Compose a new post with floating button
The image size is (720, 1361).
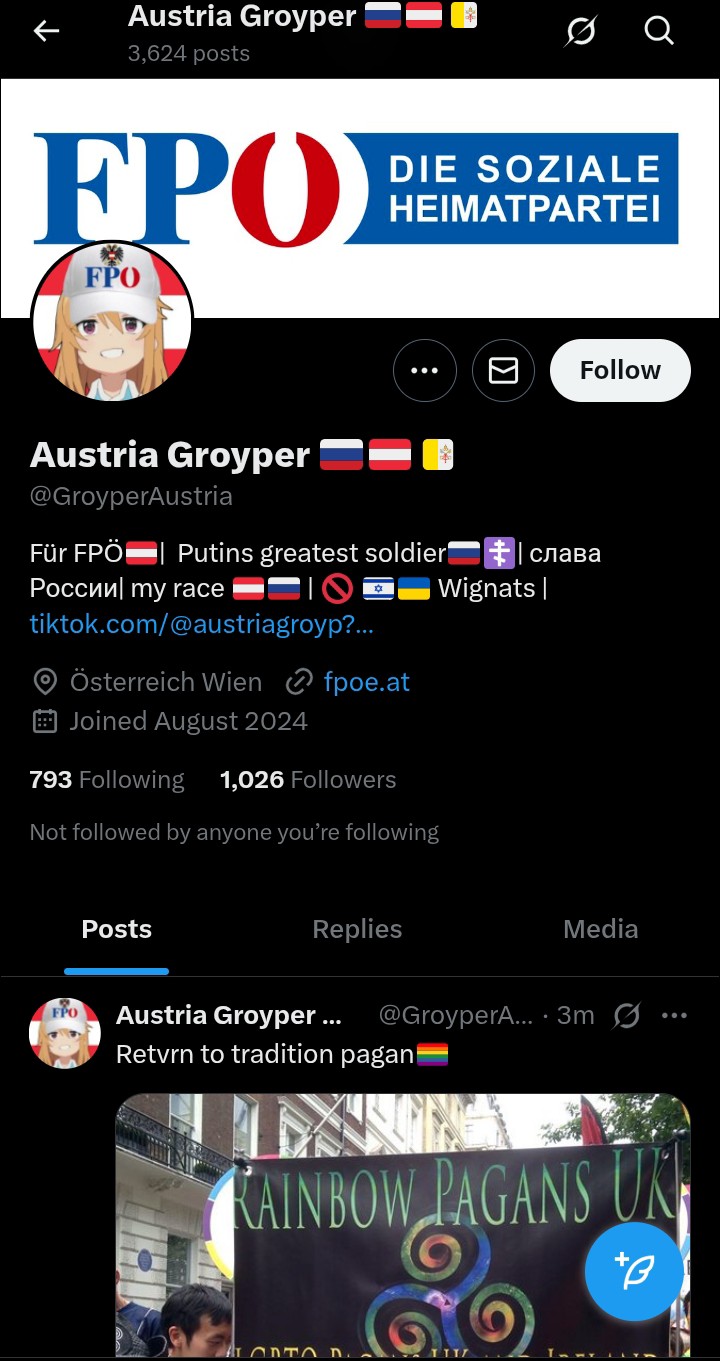tap(634, 1270)
